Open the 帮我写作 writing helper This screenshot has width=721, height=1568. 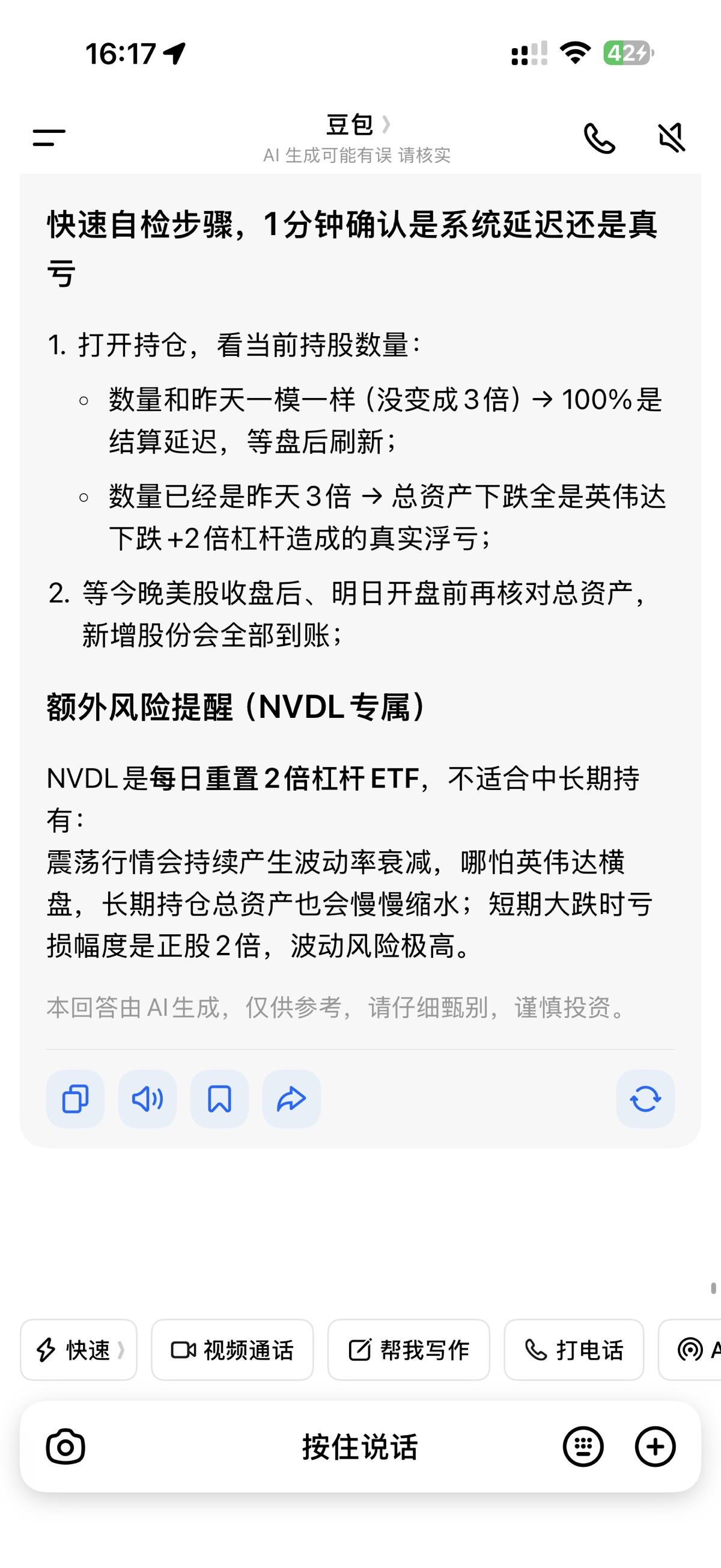[409, 1350]
